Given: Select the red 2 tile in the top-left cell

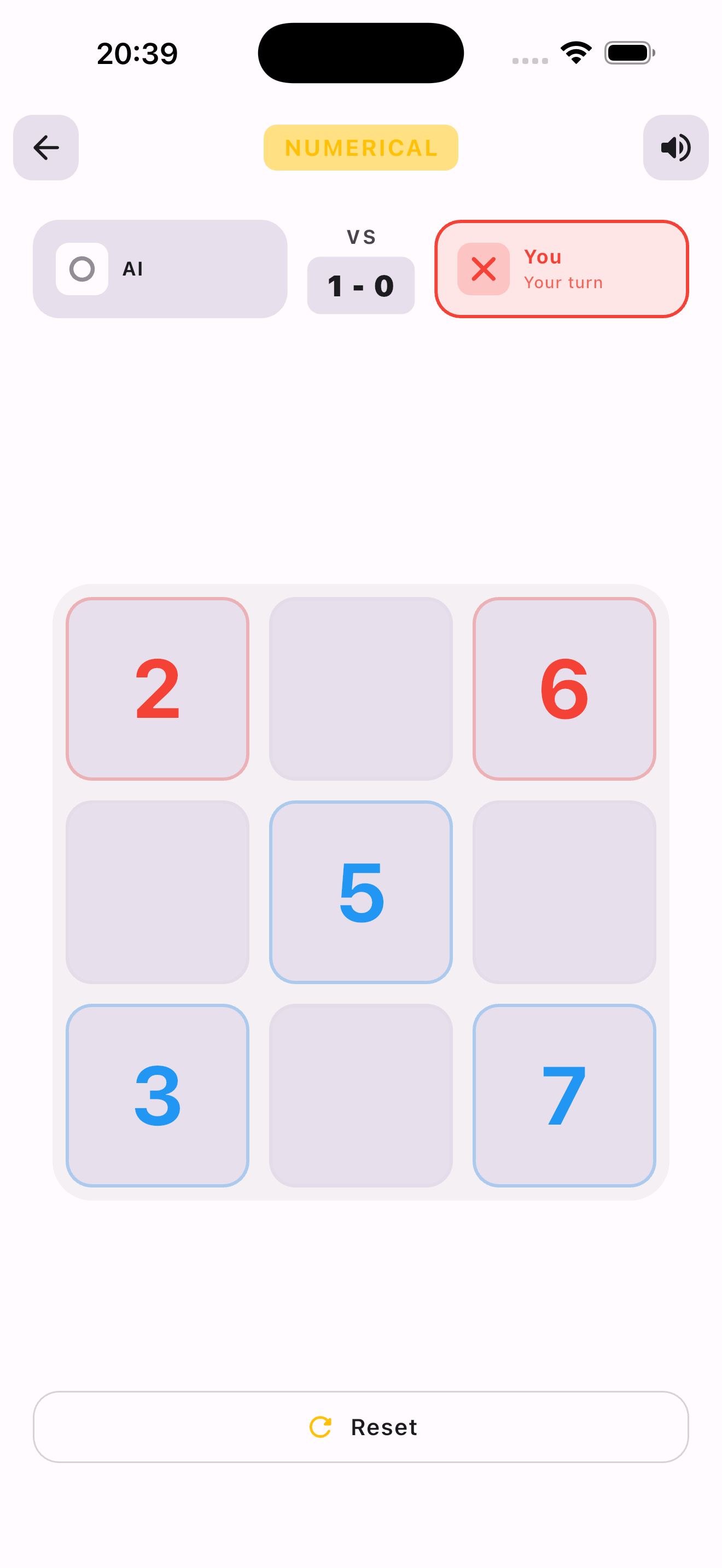Looking at the screenshot, I should [x=158, y=688].
